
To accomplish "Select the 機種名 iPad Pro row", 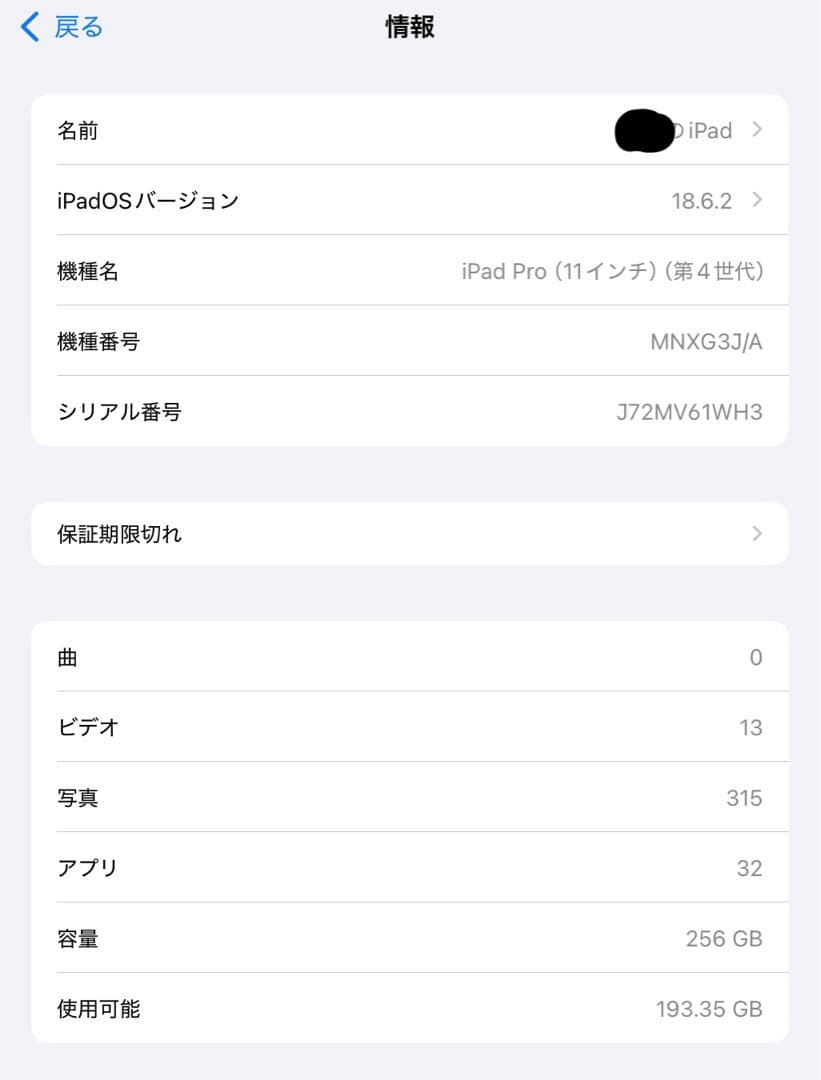I will point(400,271).
